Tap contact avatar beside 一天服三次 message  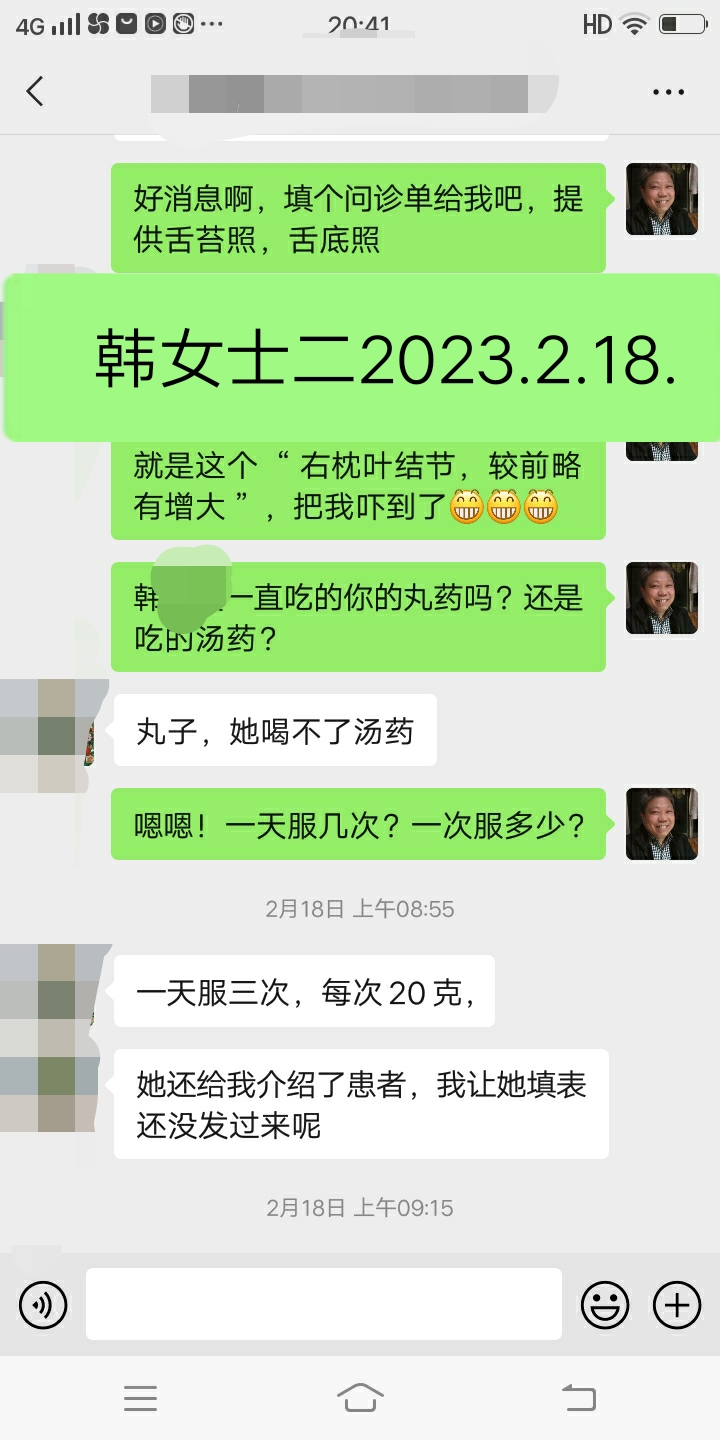[x=50, y=990]
